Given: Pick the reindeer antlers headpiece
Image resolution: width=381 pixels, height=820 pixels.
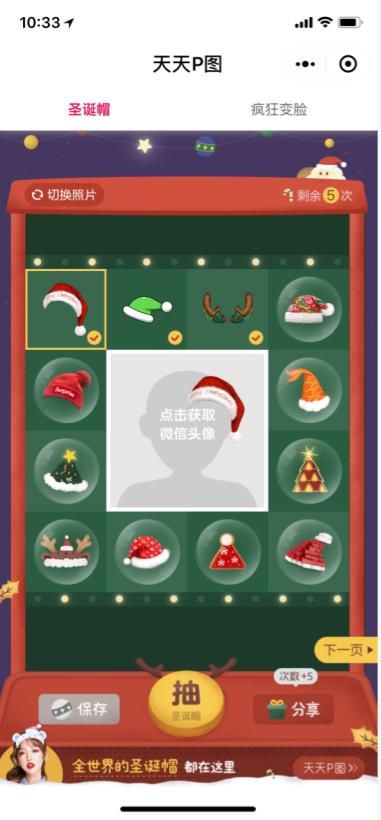Looking at the screenshot, I should [x=228, y=309].
